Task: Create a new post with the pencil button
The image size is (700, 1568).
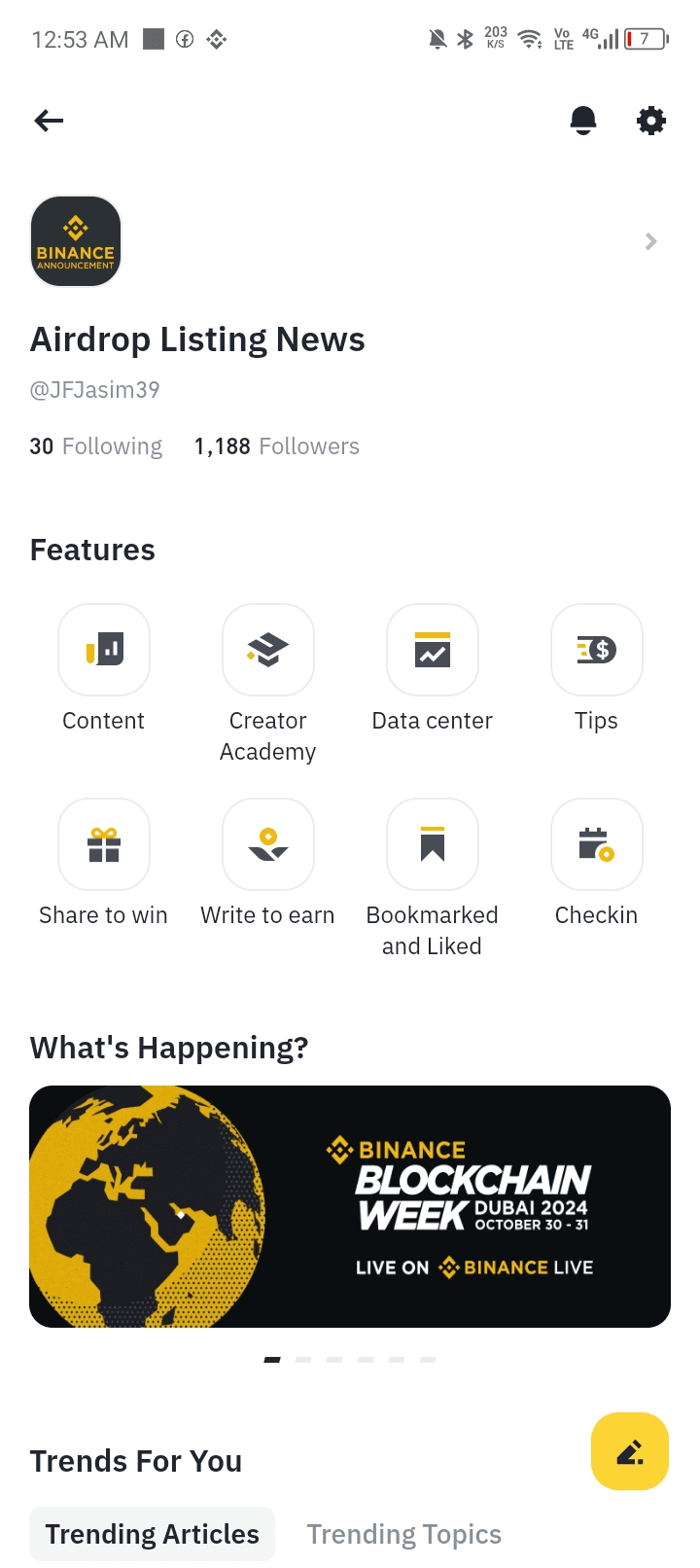Action: coord(630,1451)
